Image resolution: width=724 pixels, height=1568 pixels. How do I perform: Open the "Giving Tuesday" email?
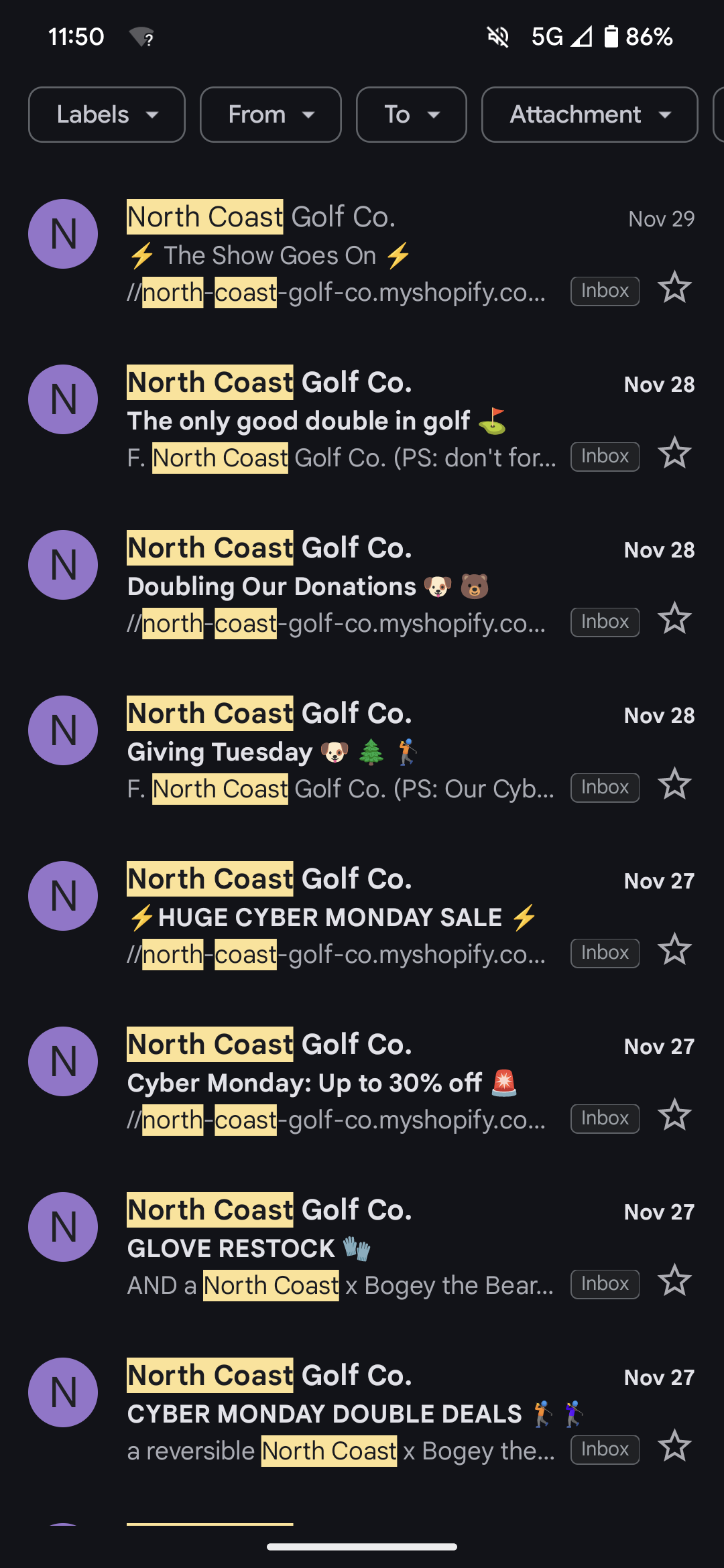click(x=335, y=752)
